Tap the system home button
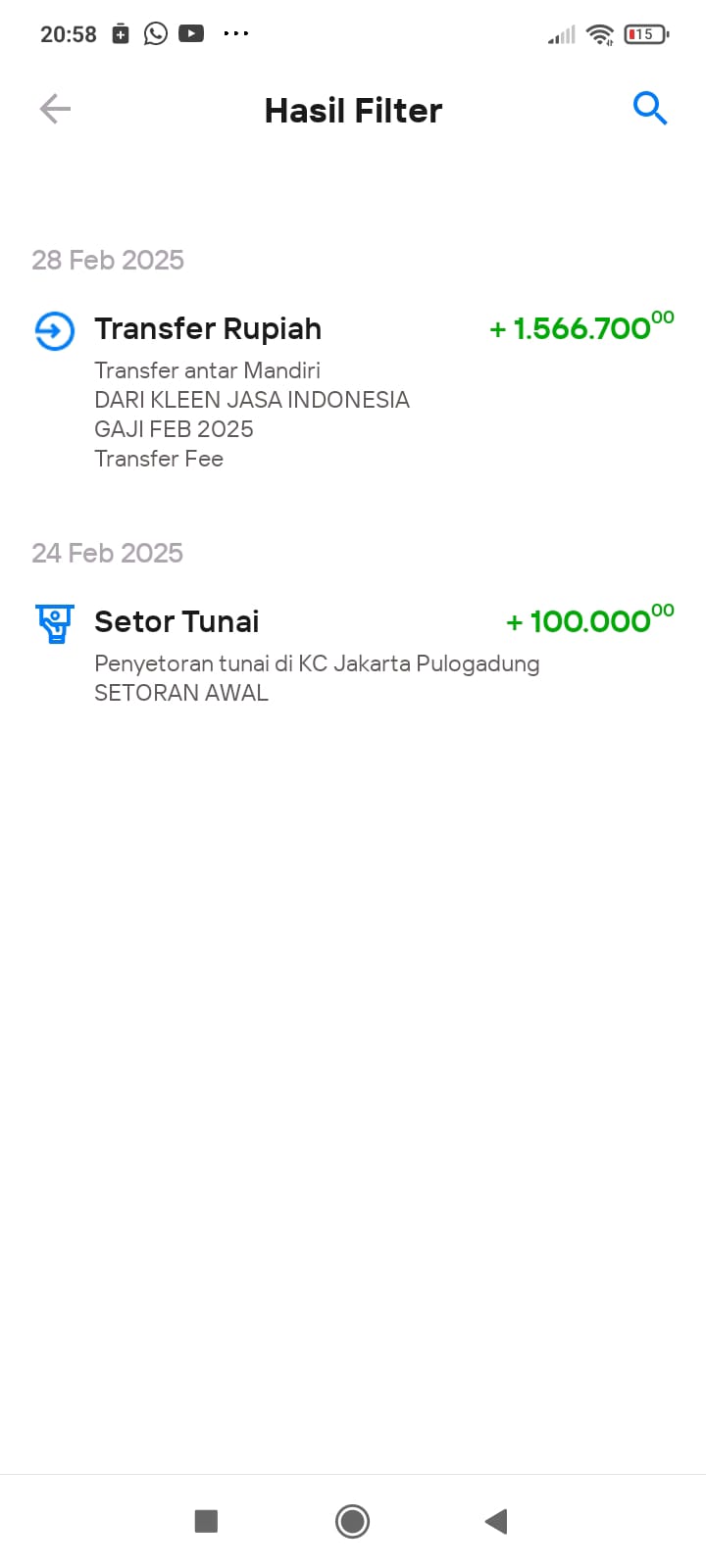The width and height of the screenshot is (706, 1568). click(352, 1521)
